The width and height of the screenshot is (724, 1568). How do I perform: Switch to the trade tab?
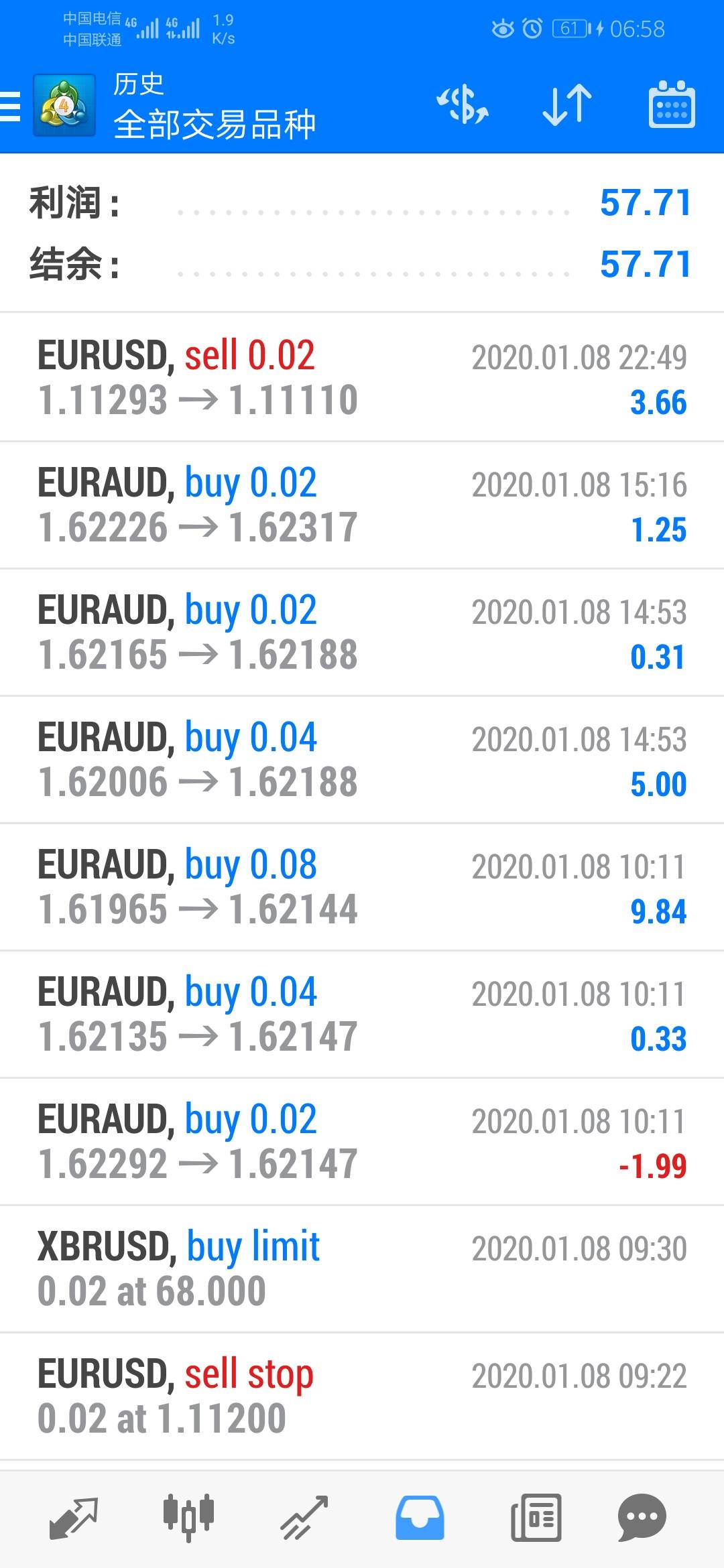304,1517
